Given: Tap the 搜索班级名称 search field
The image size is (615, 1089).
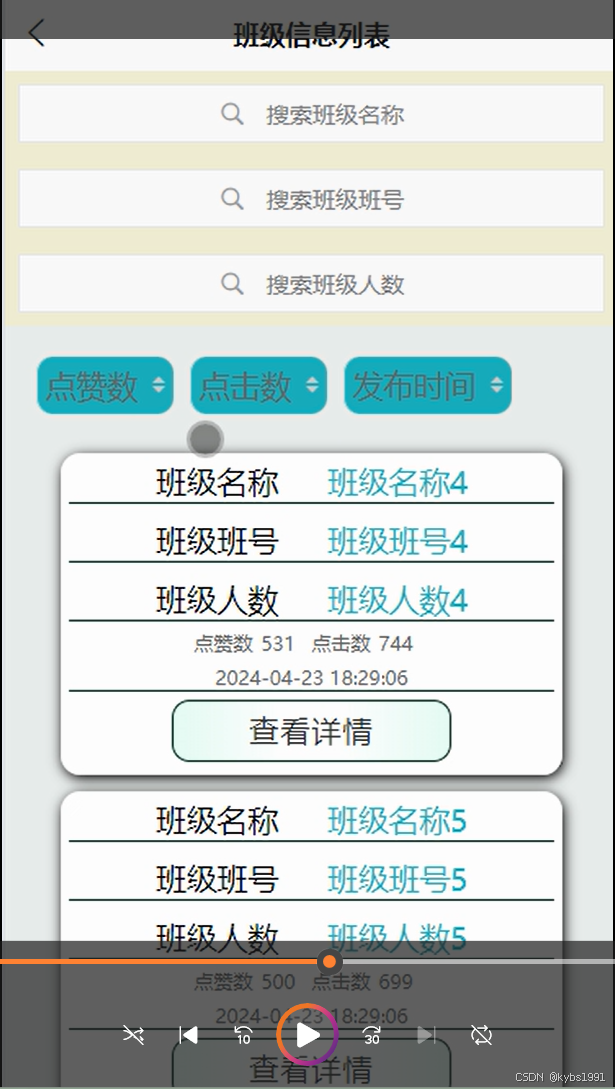Looking at the screenshot, I should pyautogui.click(x=311, y=114).
